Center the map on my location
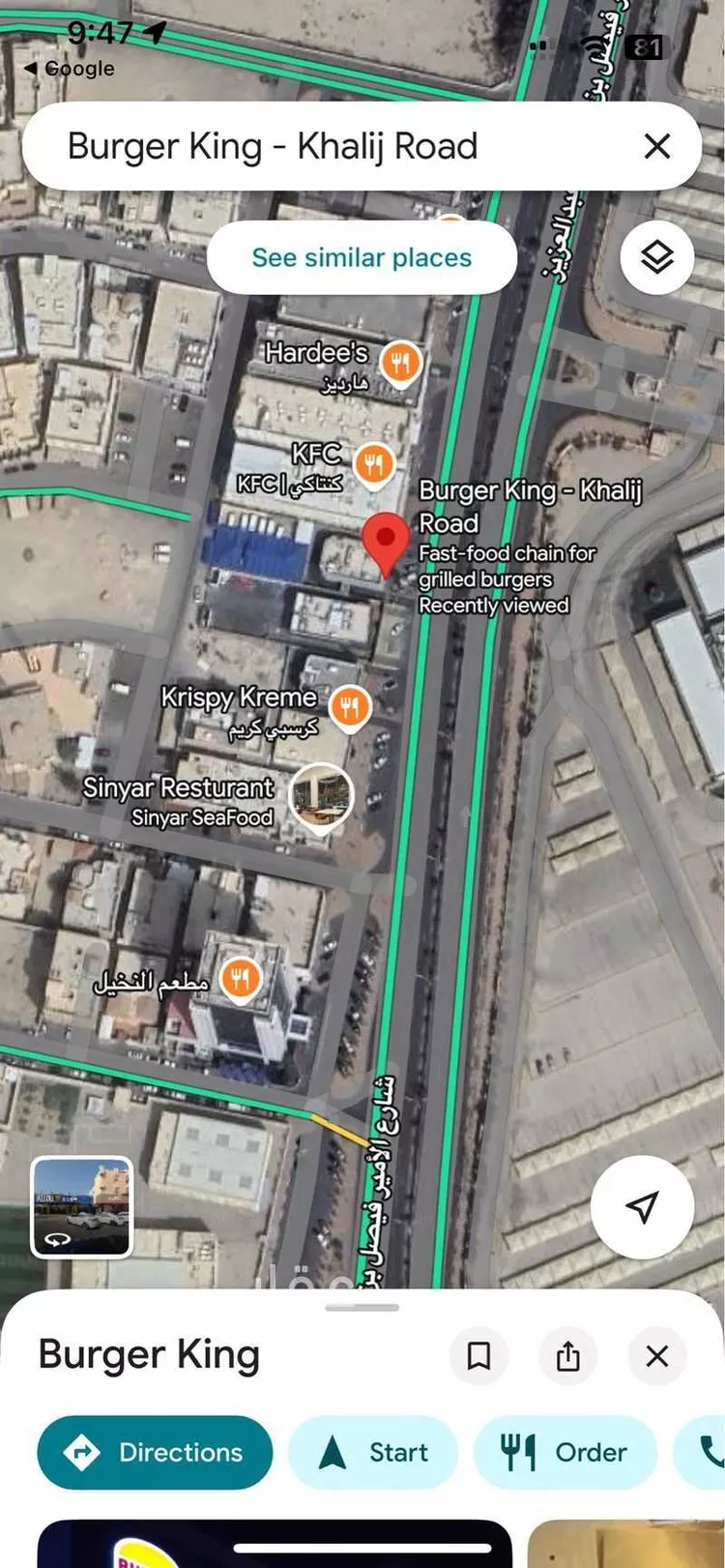725x1568 pixels. click(642, 1206)
